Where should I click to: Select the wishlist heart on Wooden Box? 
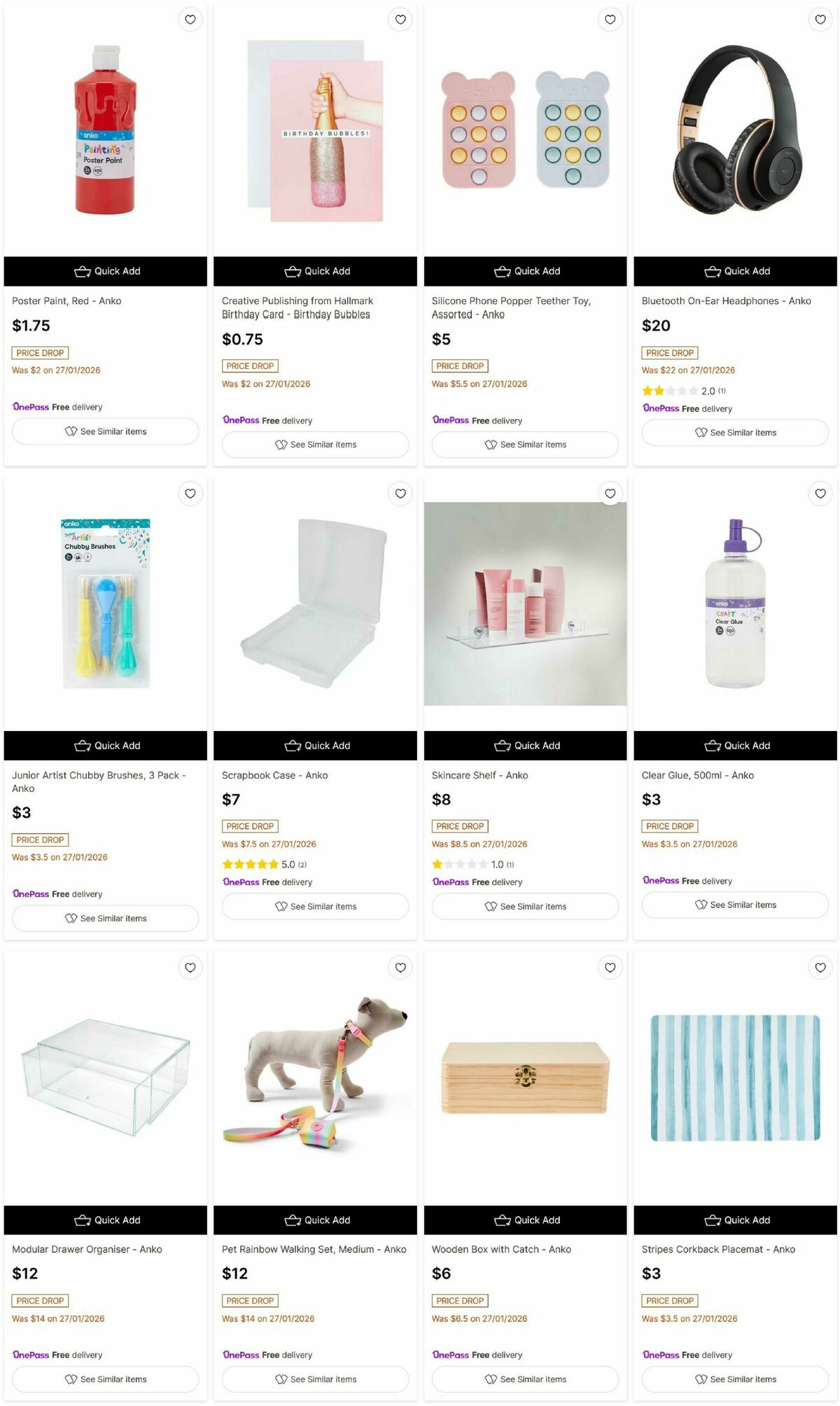(x=610, y=967)
